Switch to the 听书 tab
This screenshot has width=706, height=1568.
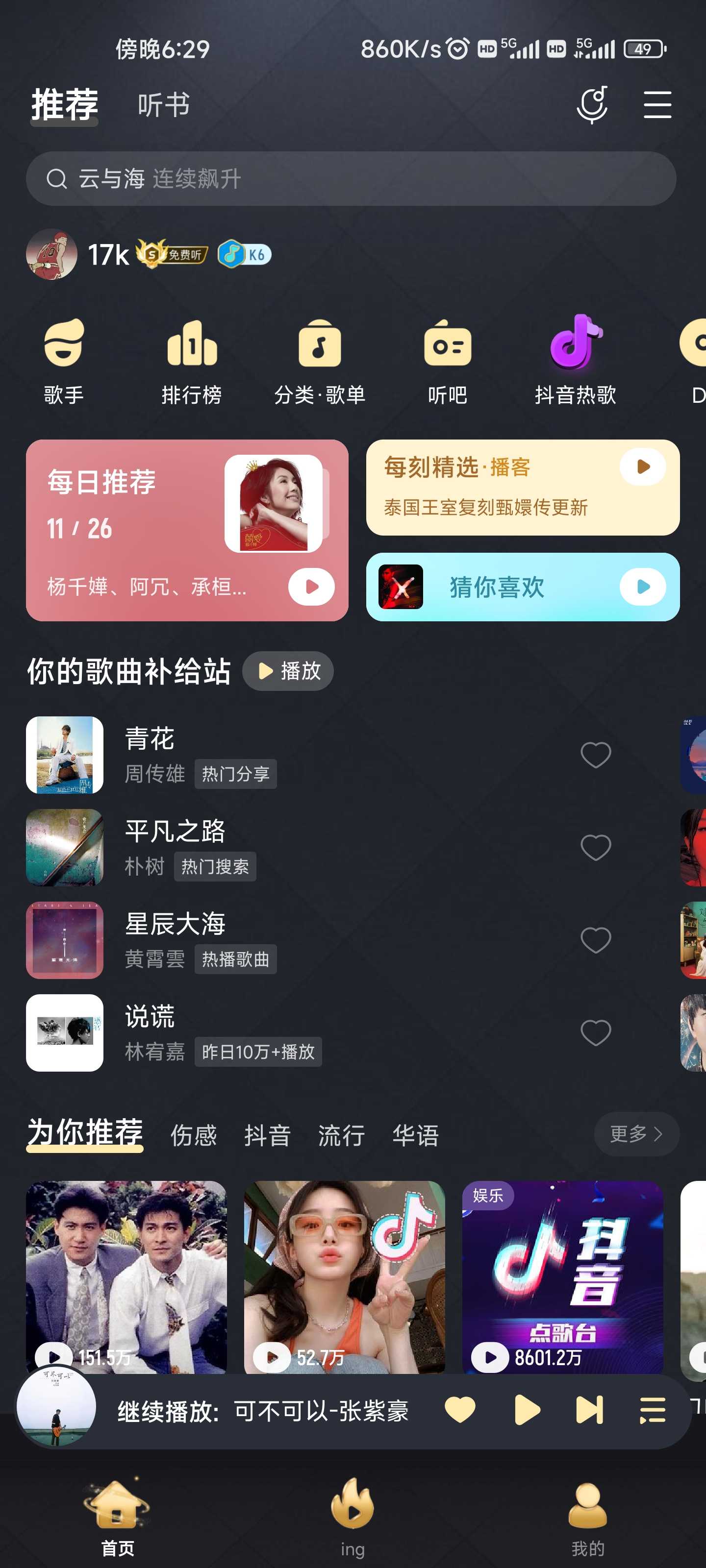point(163,105)
